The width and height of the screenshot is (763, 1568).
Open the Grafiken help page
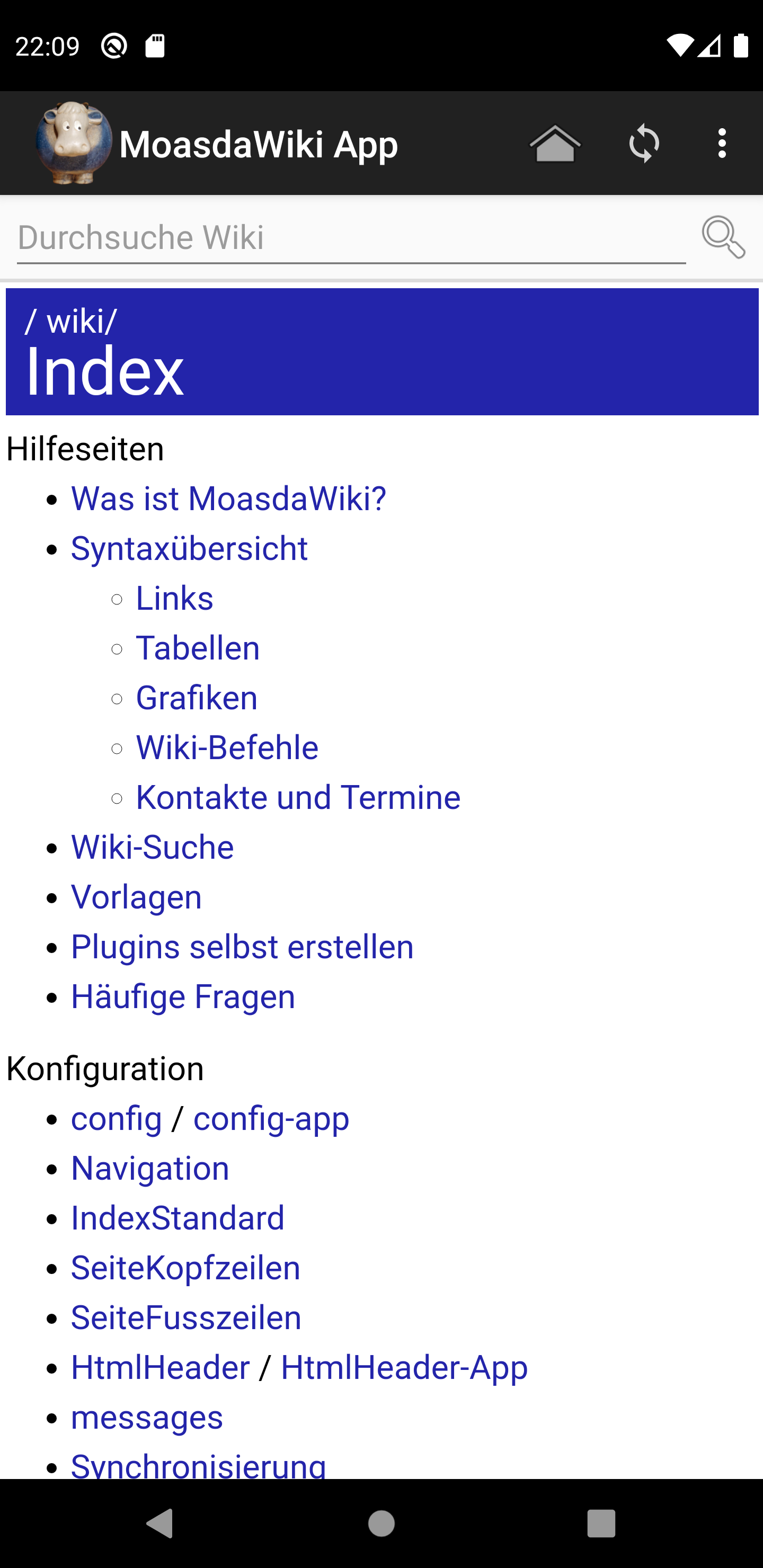[196, 698]
